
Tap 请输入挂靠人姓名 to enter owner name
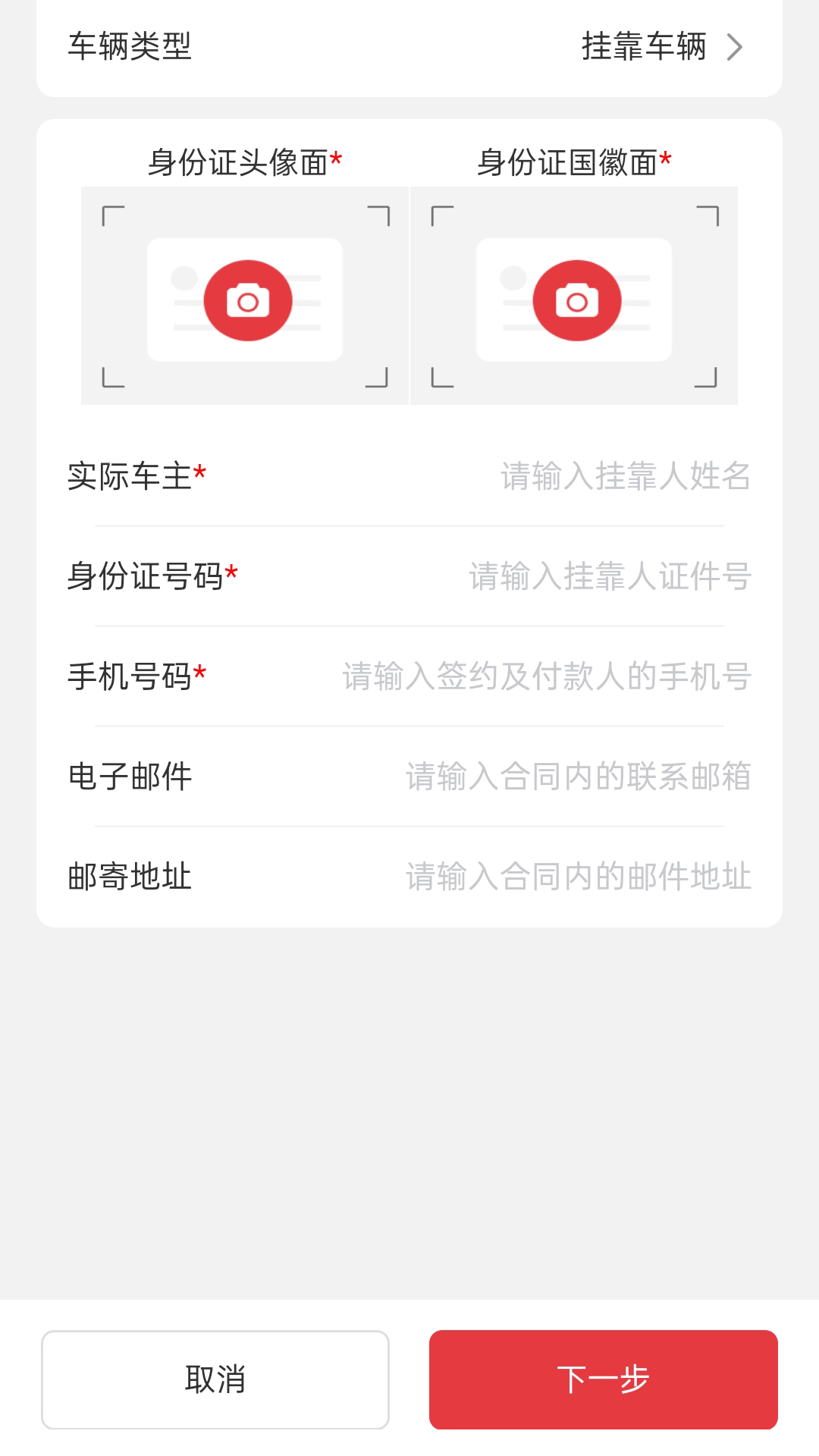pyautogui.click(x=624, y=476)
